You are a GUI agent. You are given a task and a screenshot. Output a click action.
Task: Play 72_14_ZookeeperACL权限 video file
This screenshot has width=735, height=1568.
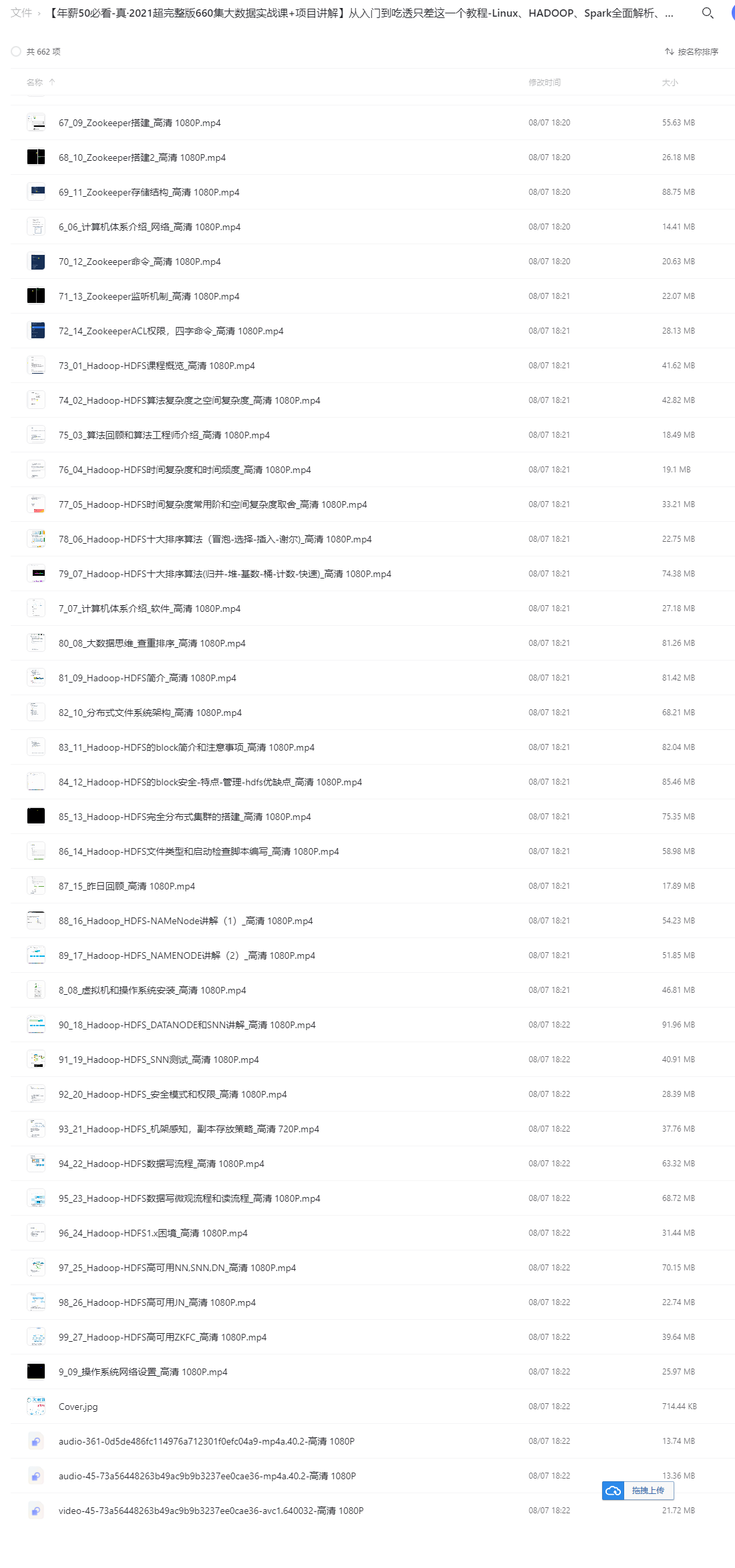[x=171, y=331]
